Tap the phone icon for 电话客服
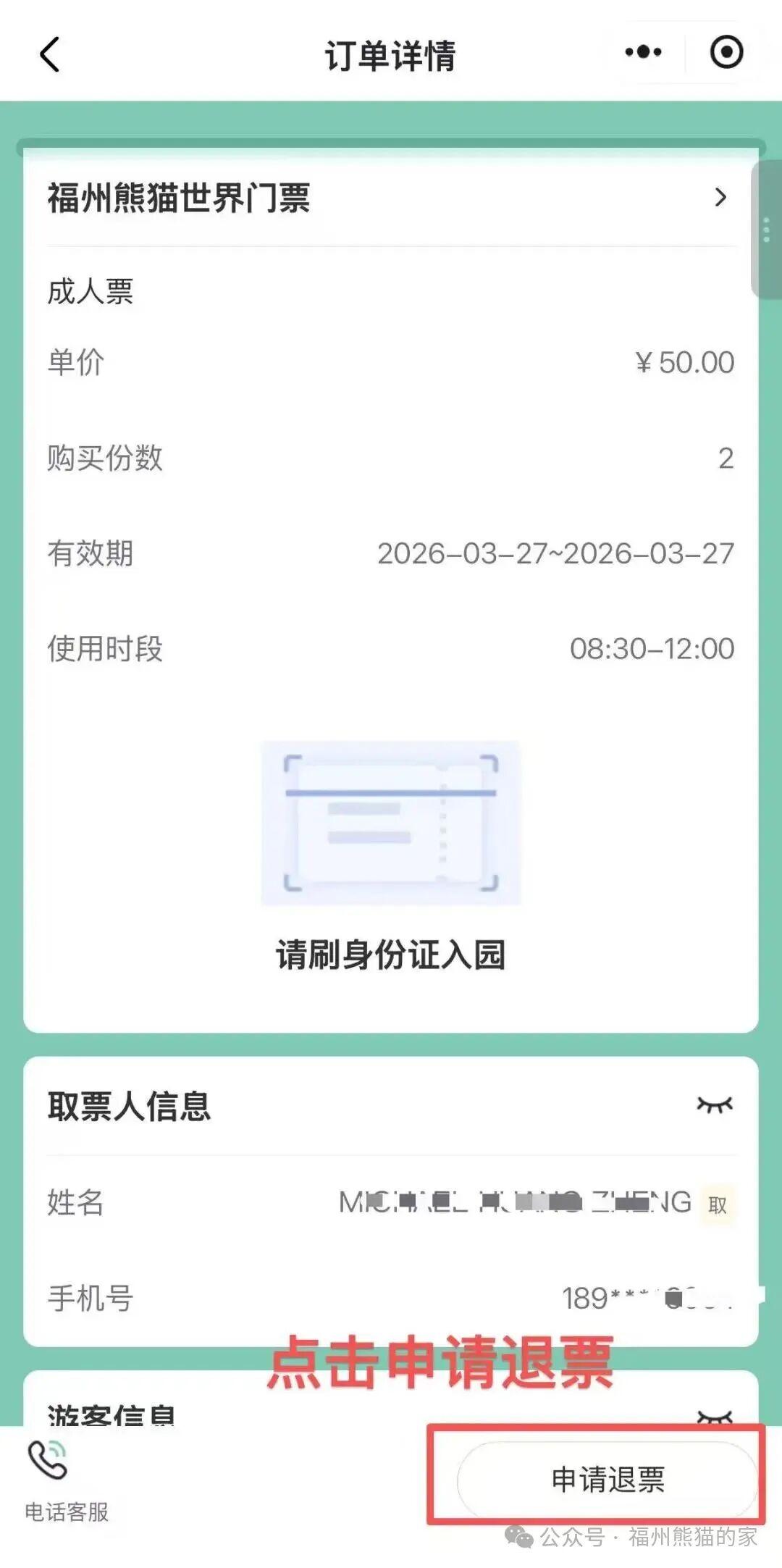Screen dimensions: 782x1568 pos(48,1456)
